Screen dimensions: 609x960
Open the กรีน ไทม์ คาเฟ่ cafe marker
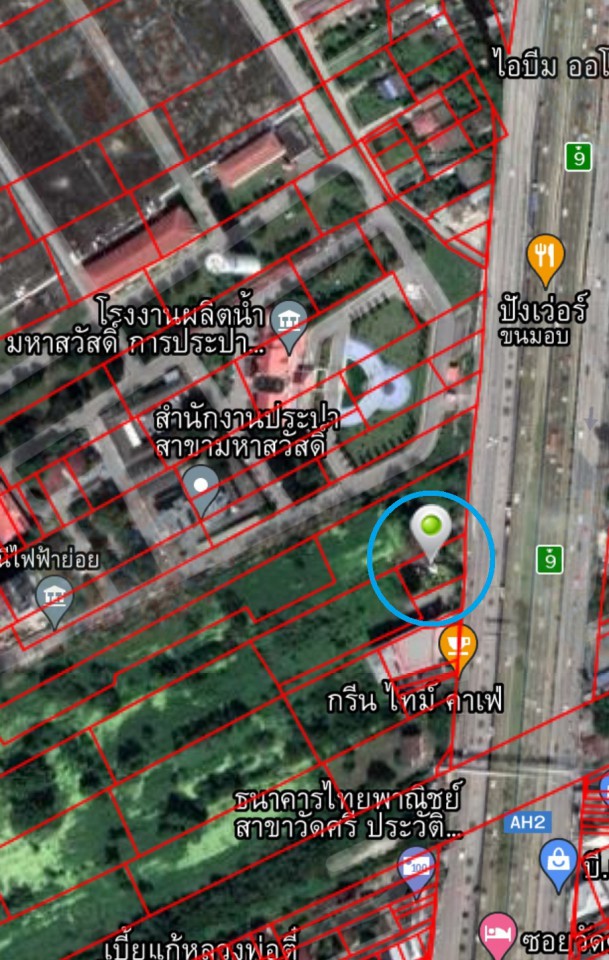pyautogui.click(x=458, y=645)
